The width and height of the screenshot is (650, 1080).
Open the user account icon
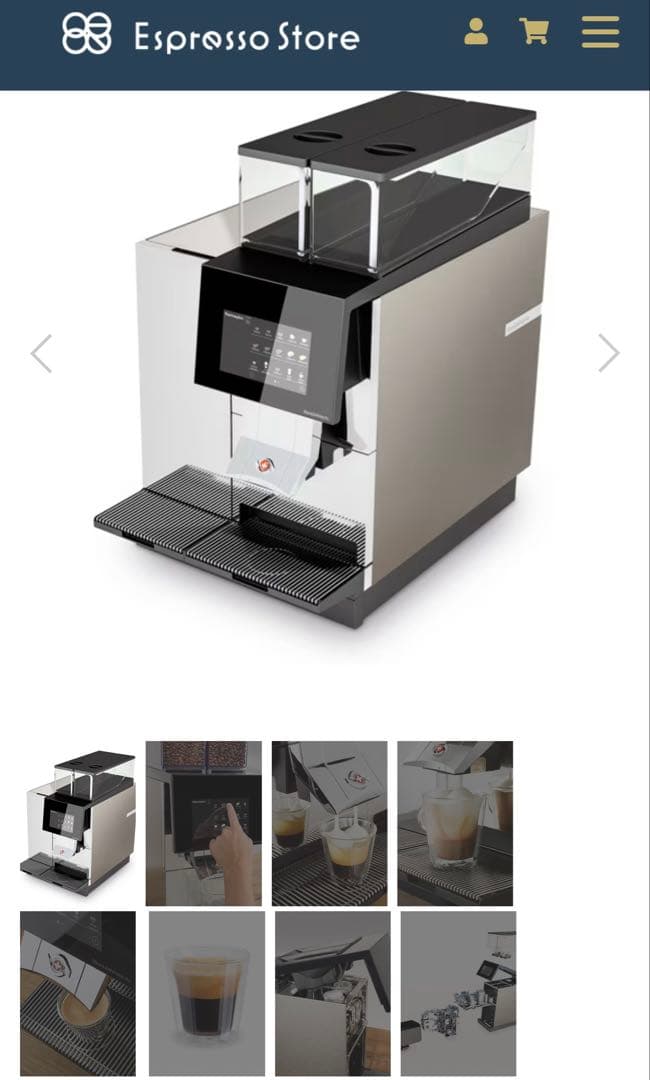click(476, 32)
